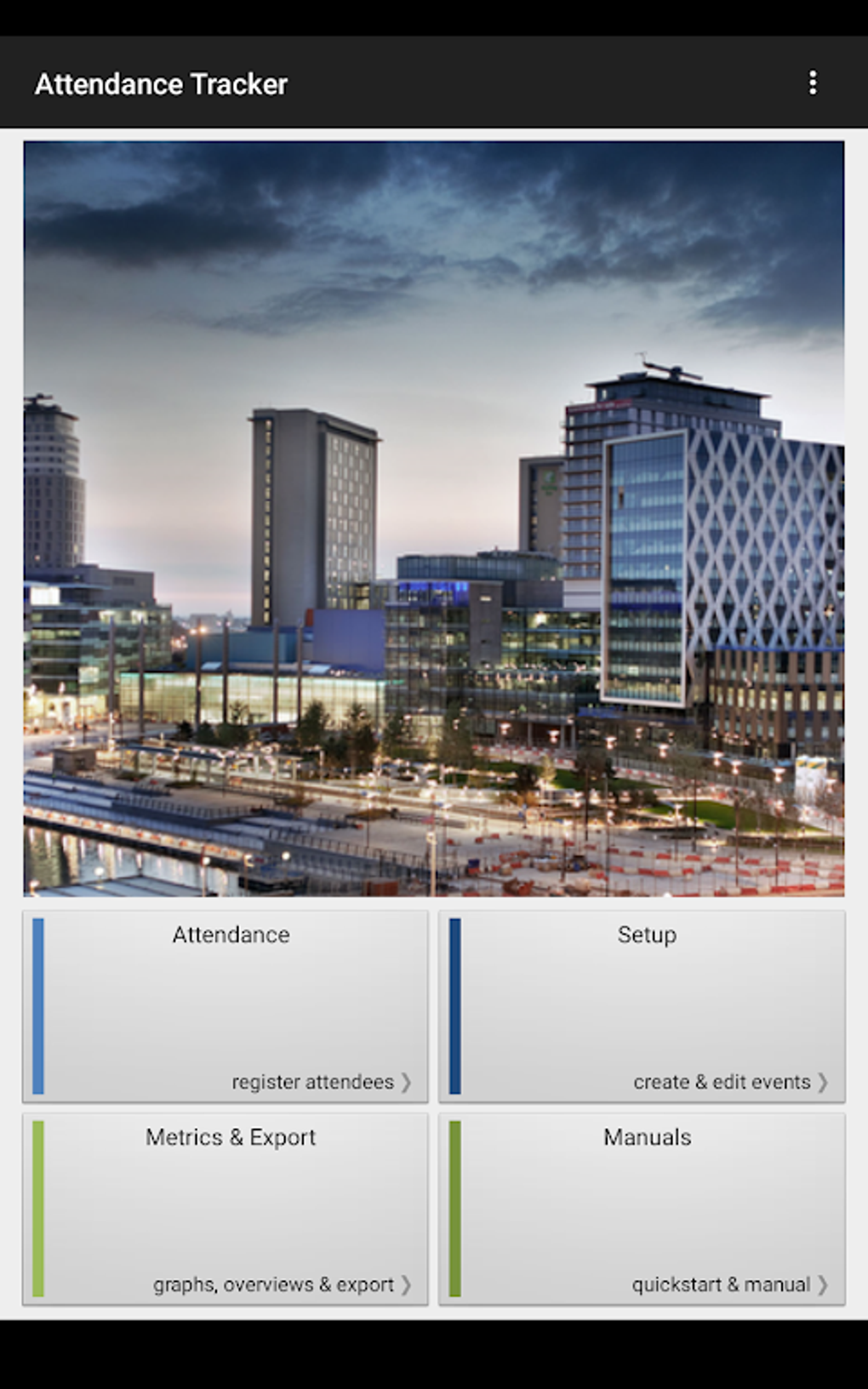Open Setup to create and edit events
Screen dimensions: 868x1389
point(642,1006)
